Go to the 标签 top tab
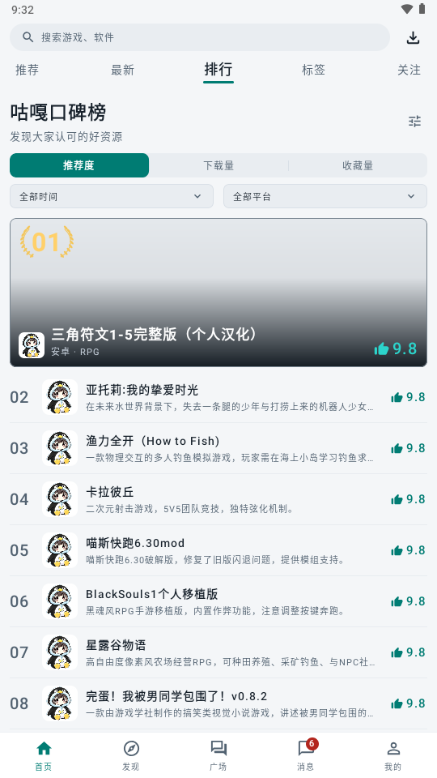The width and height of the screenshot is (437, 778). pyautogui.click(x=313, y=70)
